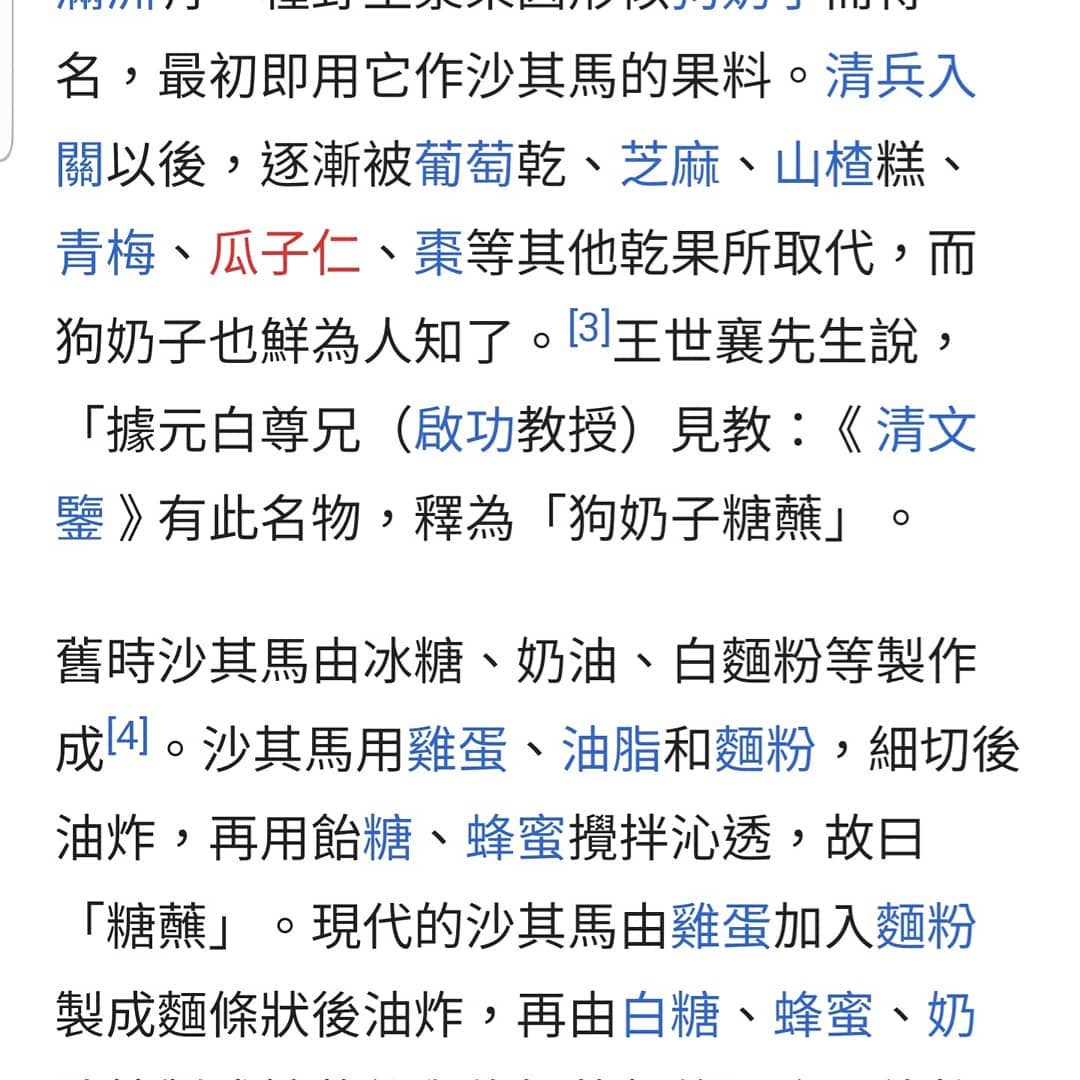1080x1080 pixels.
Task: Open footnote reference [4]
Action: pyautogui.click(x=128, y=735)
